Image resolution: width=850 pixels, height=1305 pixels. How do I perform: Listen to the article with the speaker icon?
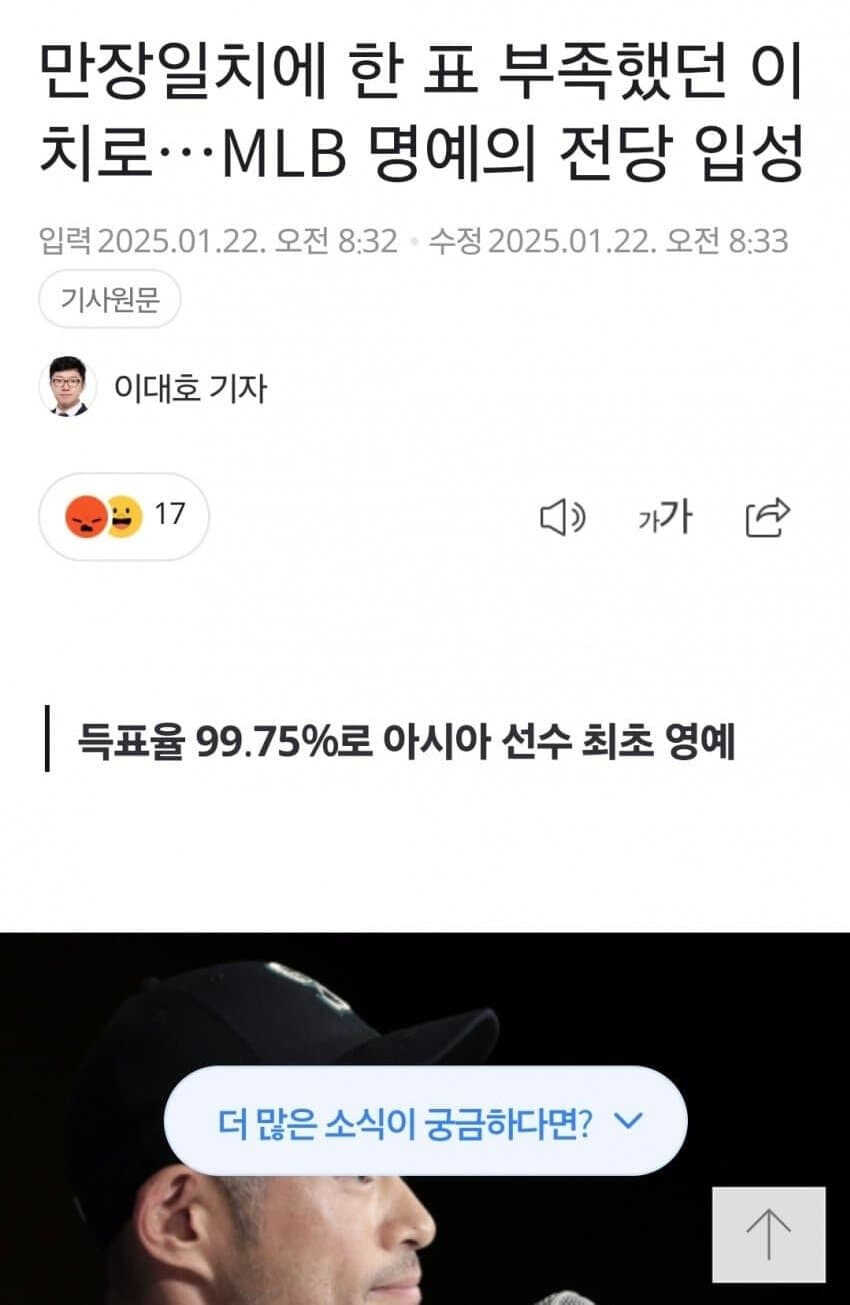(x=562, y=517)
